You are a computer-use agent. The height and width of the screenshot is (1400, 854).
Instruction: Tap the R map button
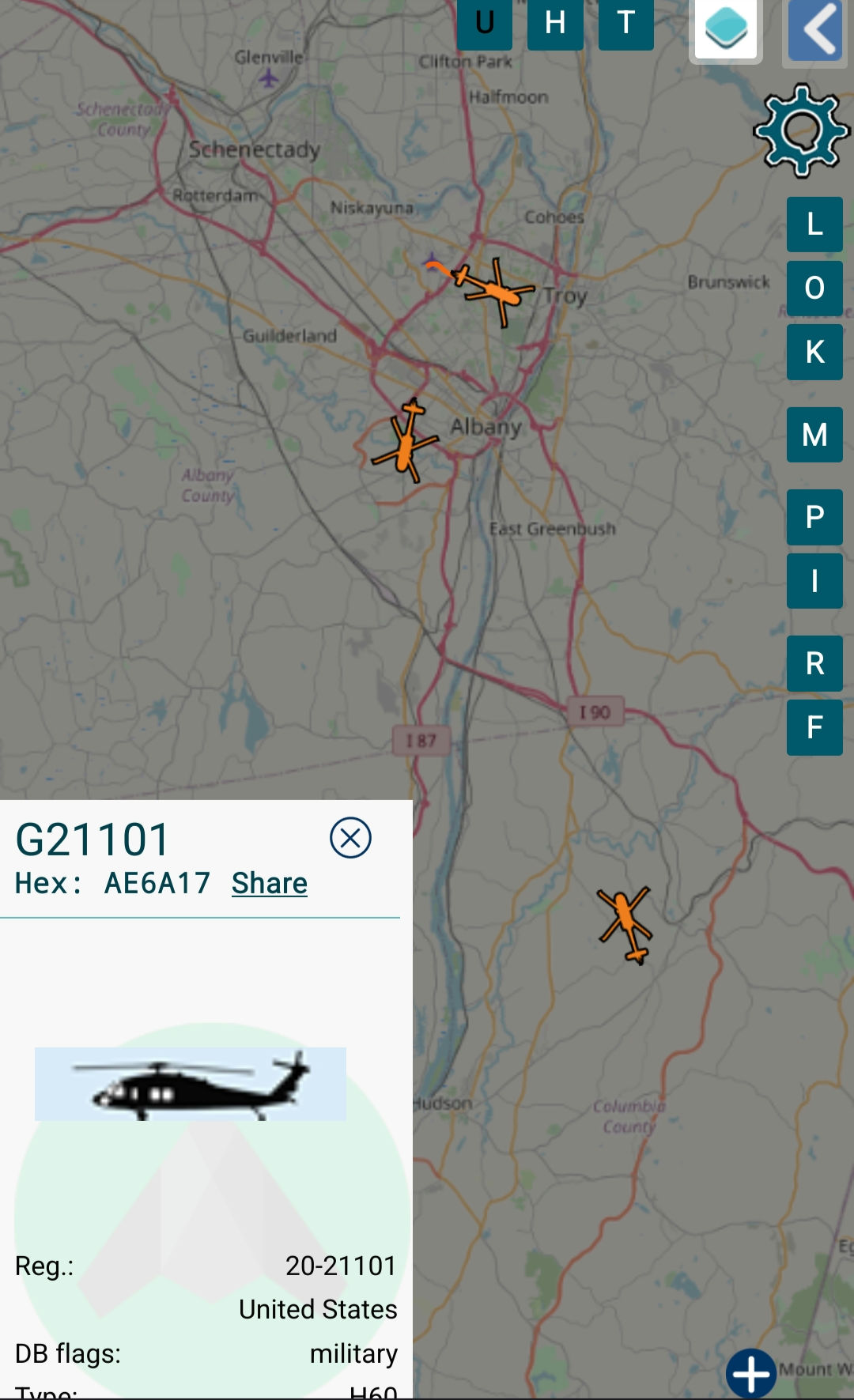tap(814, 663)
